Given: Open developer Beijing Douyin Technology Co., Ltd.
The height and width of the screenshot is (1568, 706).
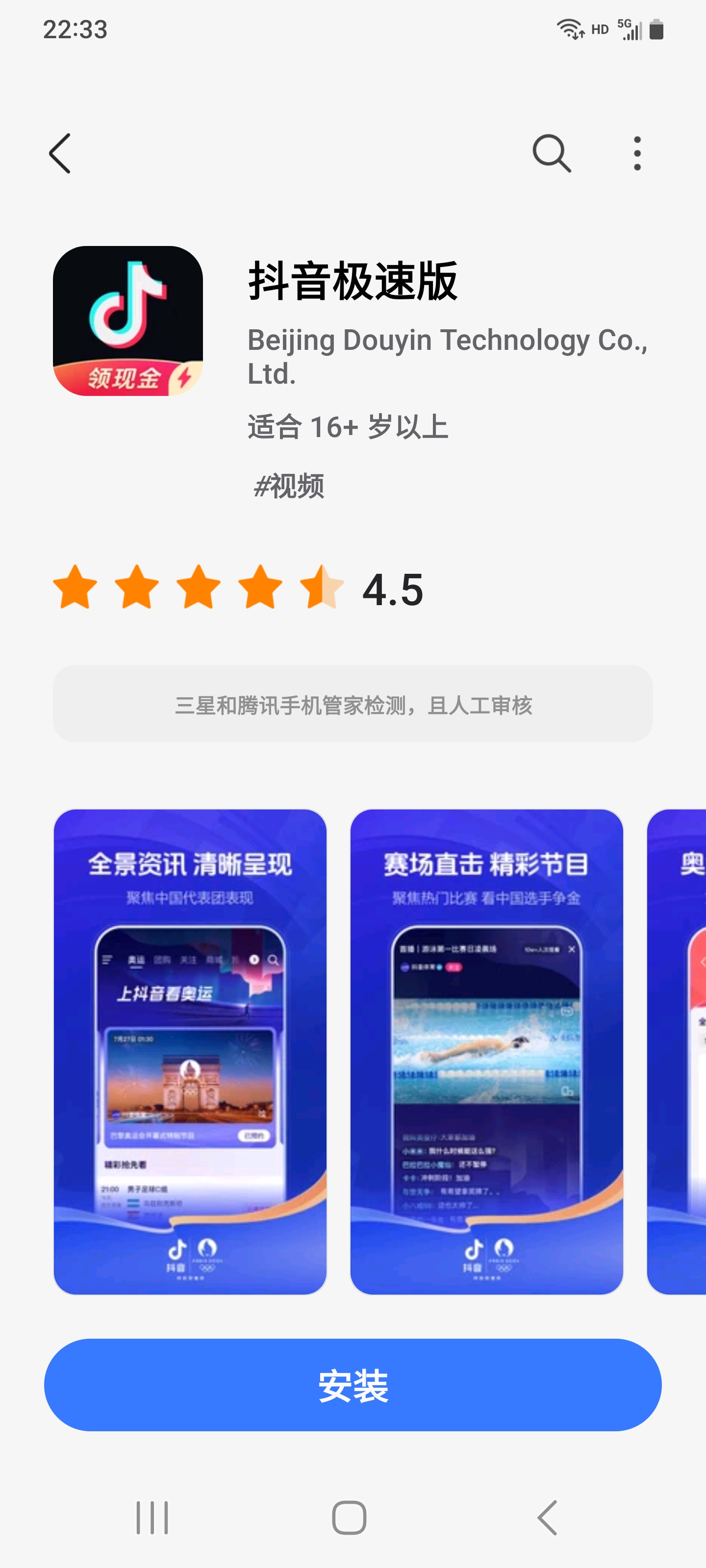Looking at the screenshot, I should pos(447,356).
